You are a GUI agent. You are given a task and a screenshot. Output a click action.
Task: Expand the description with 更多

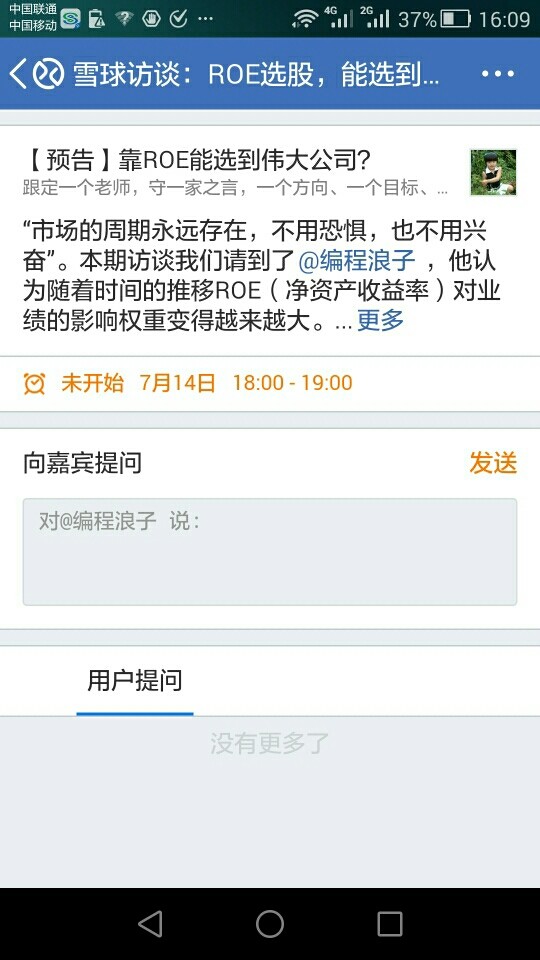(380, 320)
